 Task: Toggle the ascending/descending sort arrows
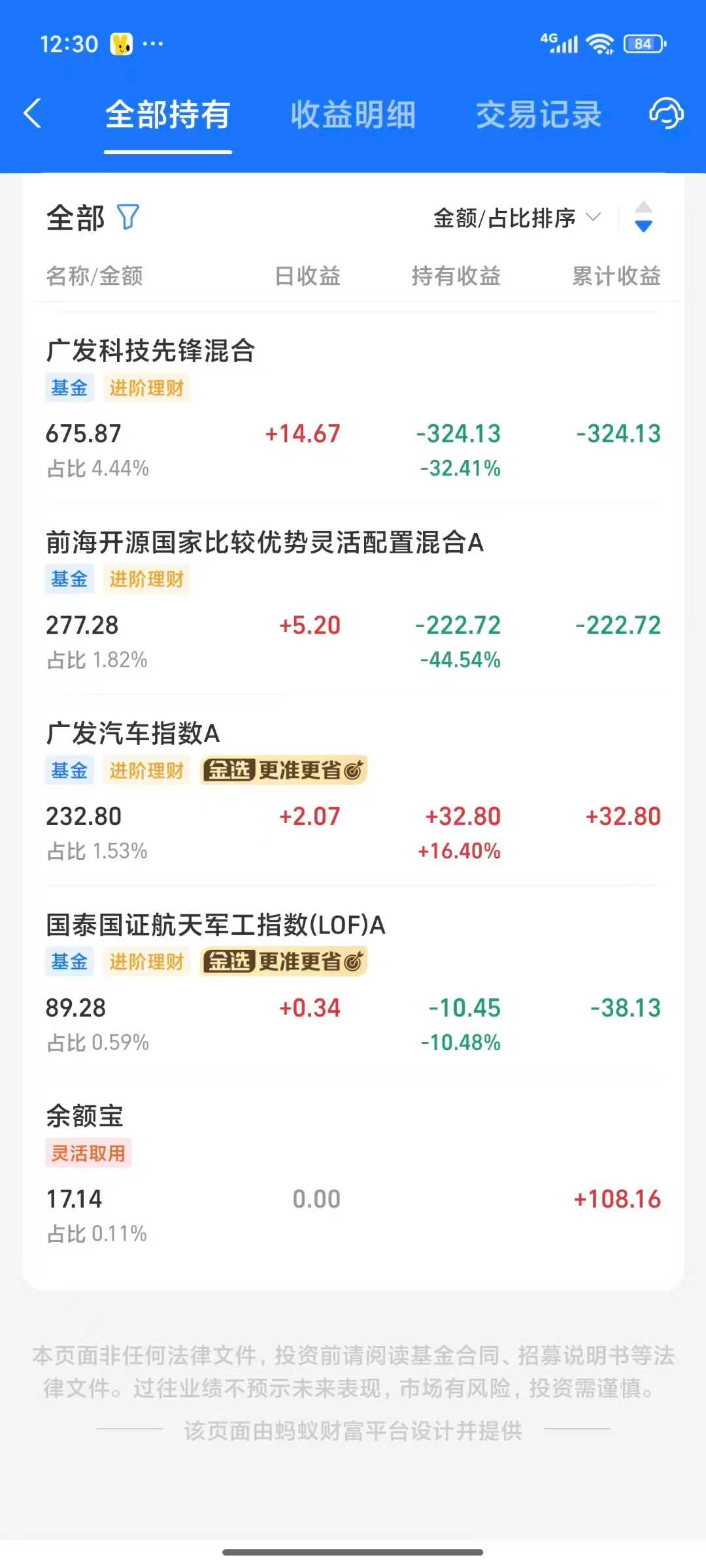[643, 217]
